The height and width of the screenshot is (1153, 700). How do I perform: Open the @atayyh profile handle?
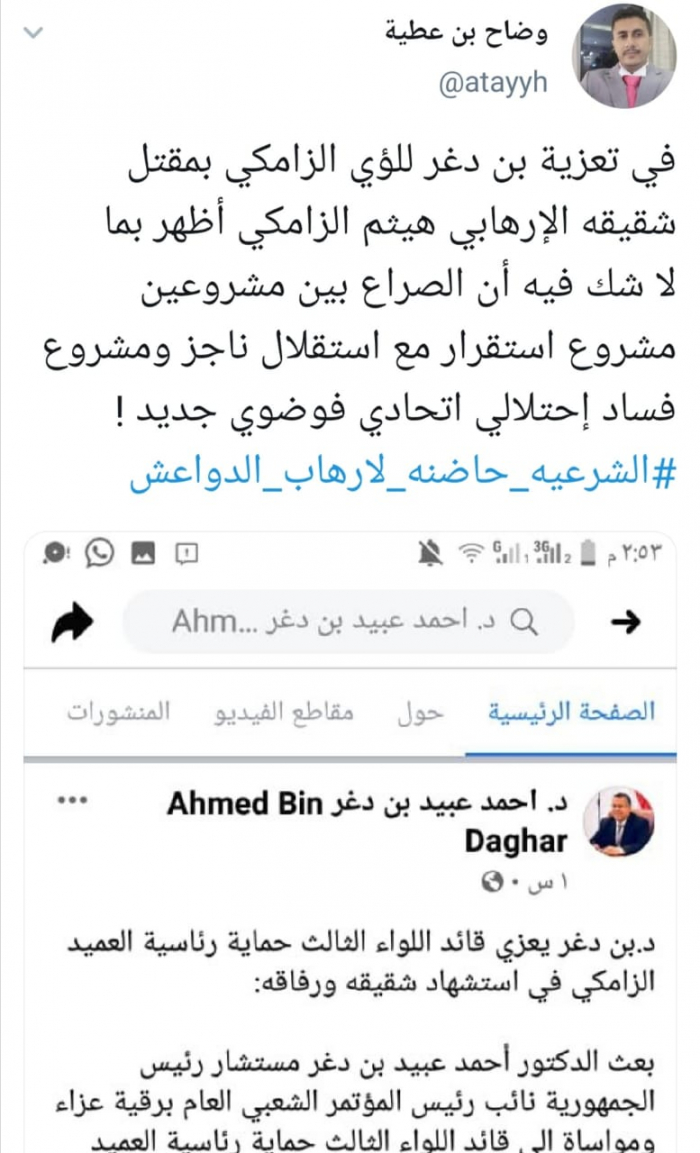[493, 83]
